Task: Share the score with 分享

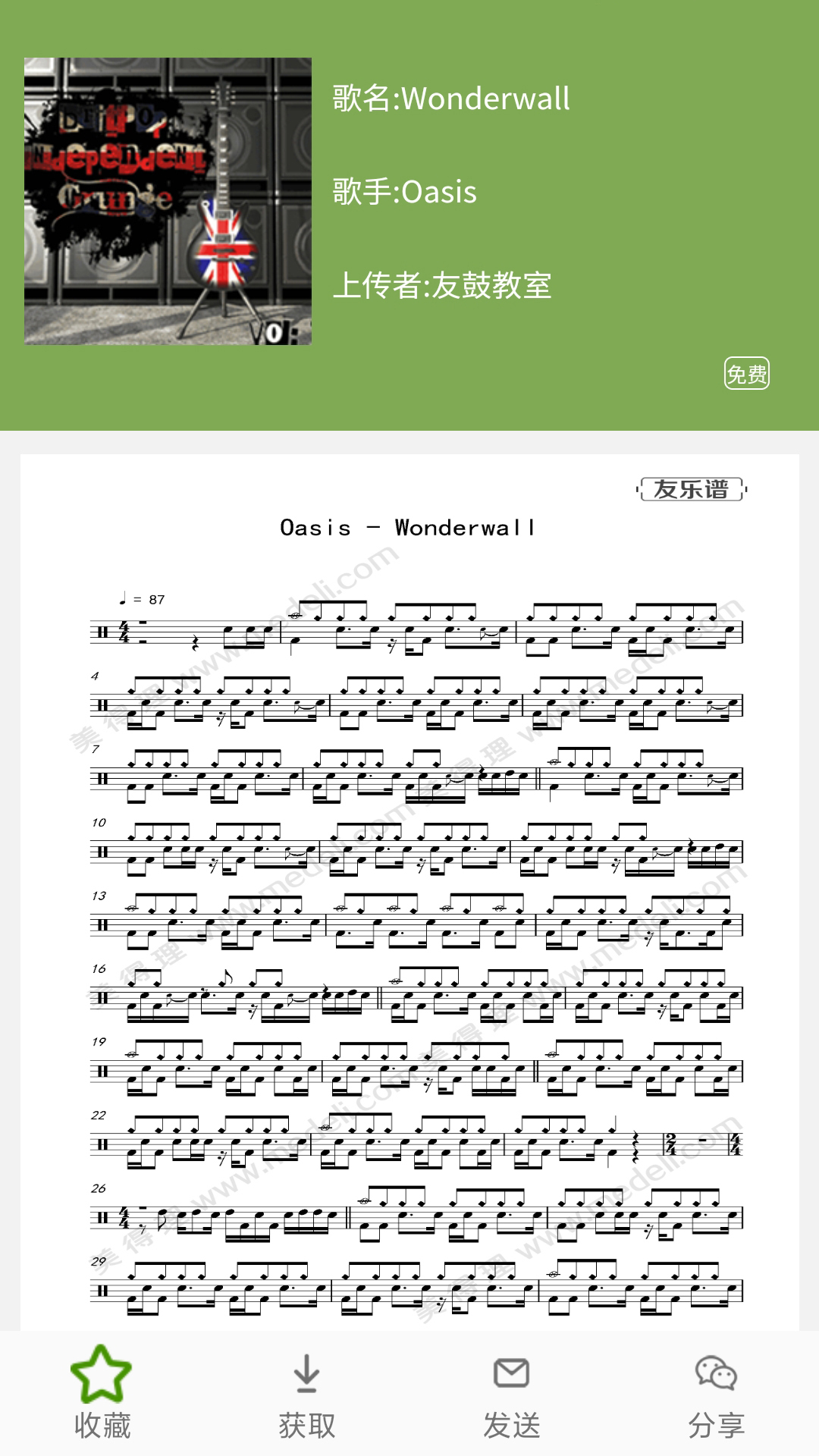Action: coord(716,1394)
